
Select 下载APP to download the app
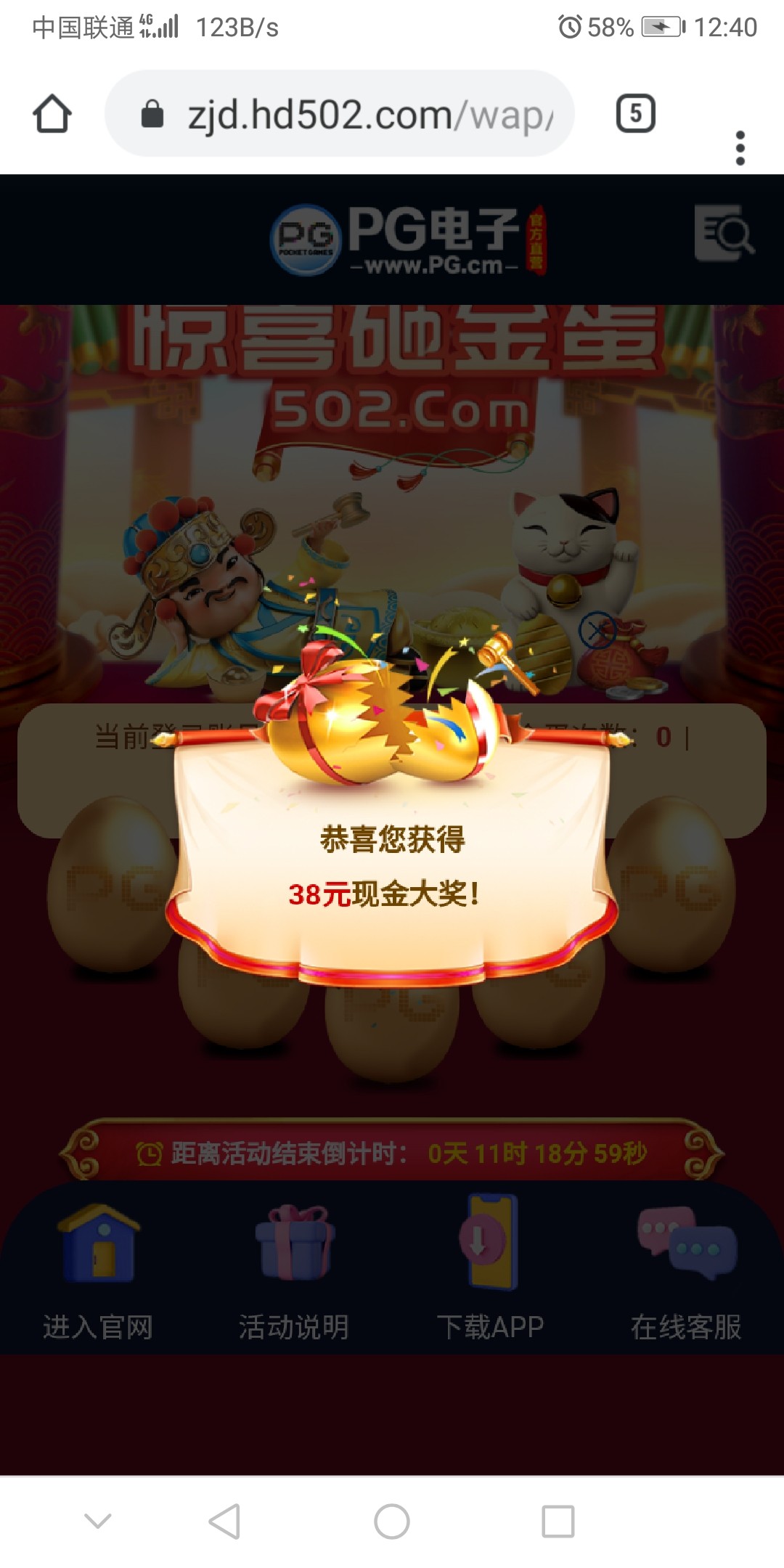point(490,1270)
